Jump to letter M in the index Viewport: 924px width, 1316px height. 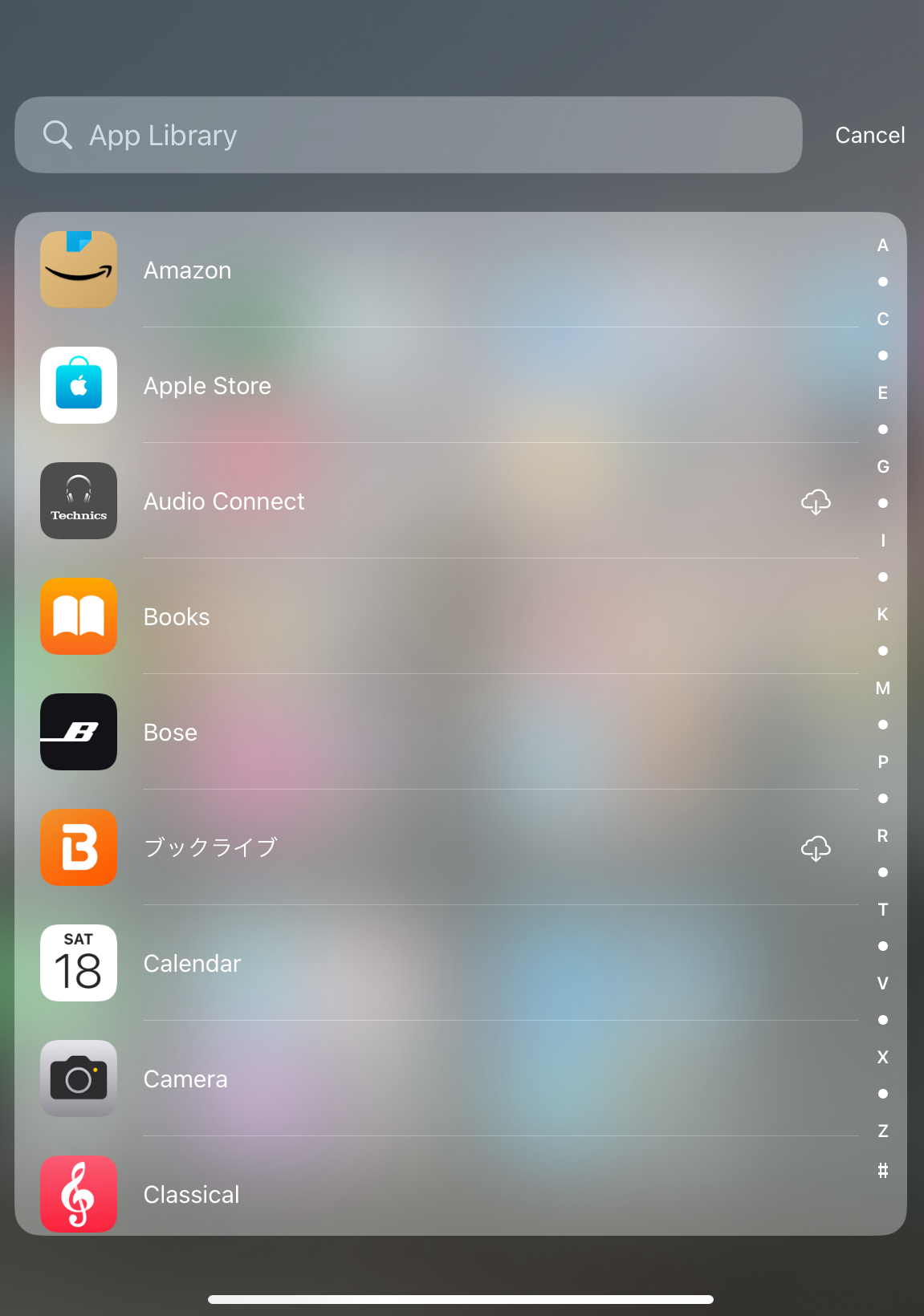(x=883, y=688)
